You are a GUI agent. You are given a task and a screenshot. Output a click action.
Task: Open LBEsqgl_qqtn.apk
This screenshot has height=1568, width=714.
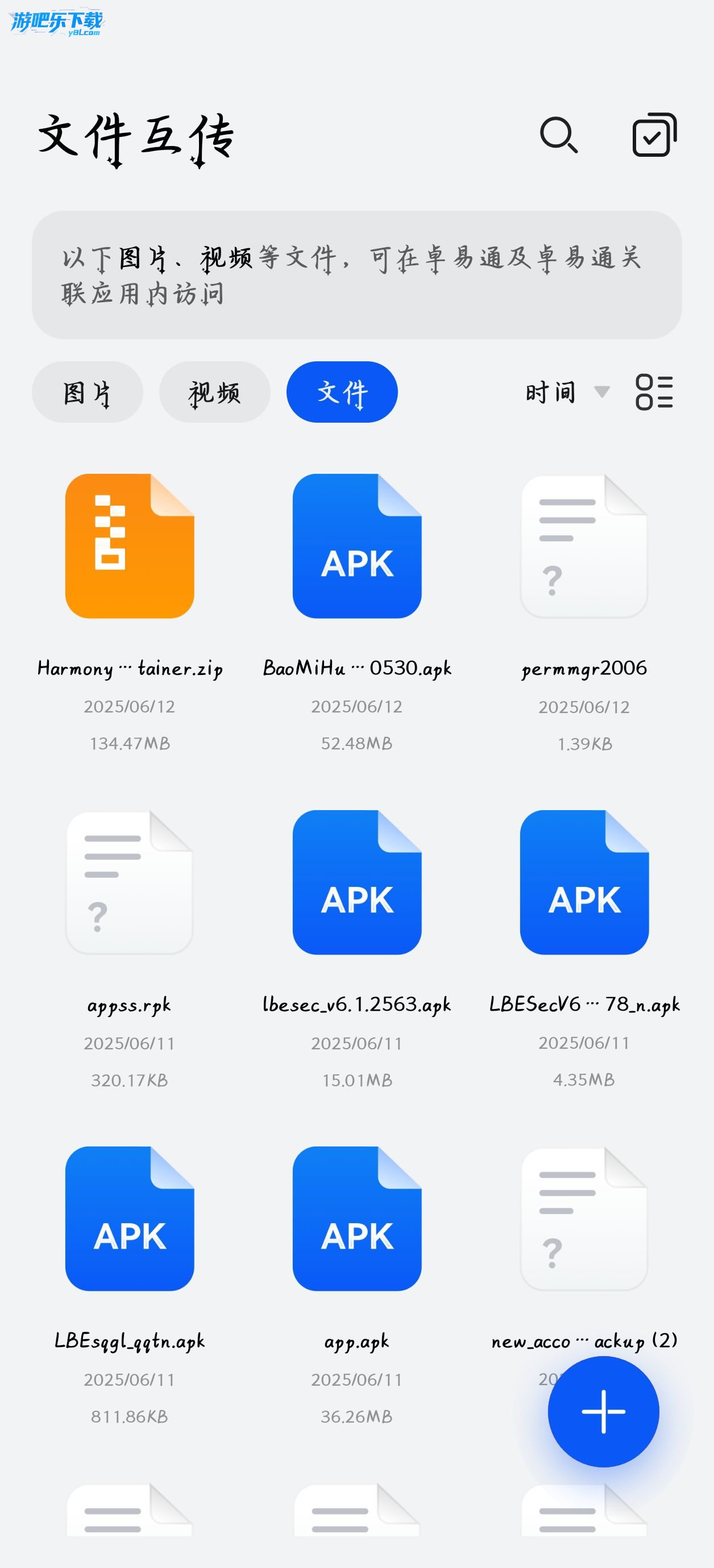point(130,1219)
